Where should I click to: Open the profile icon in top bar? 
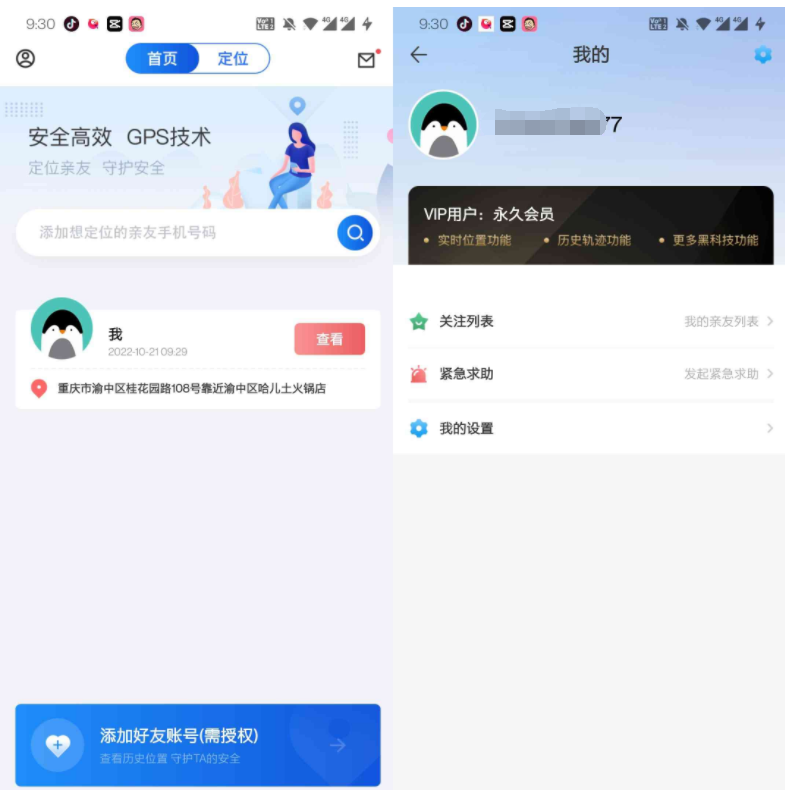(x=26, y=59)
